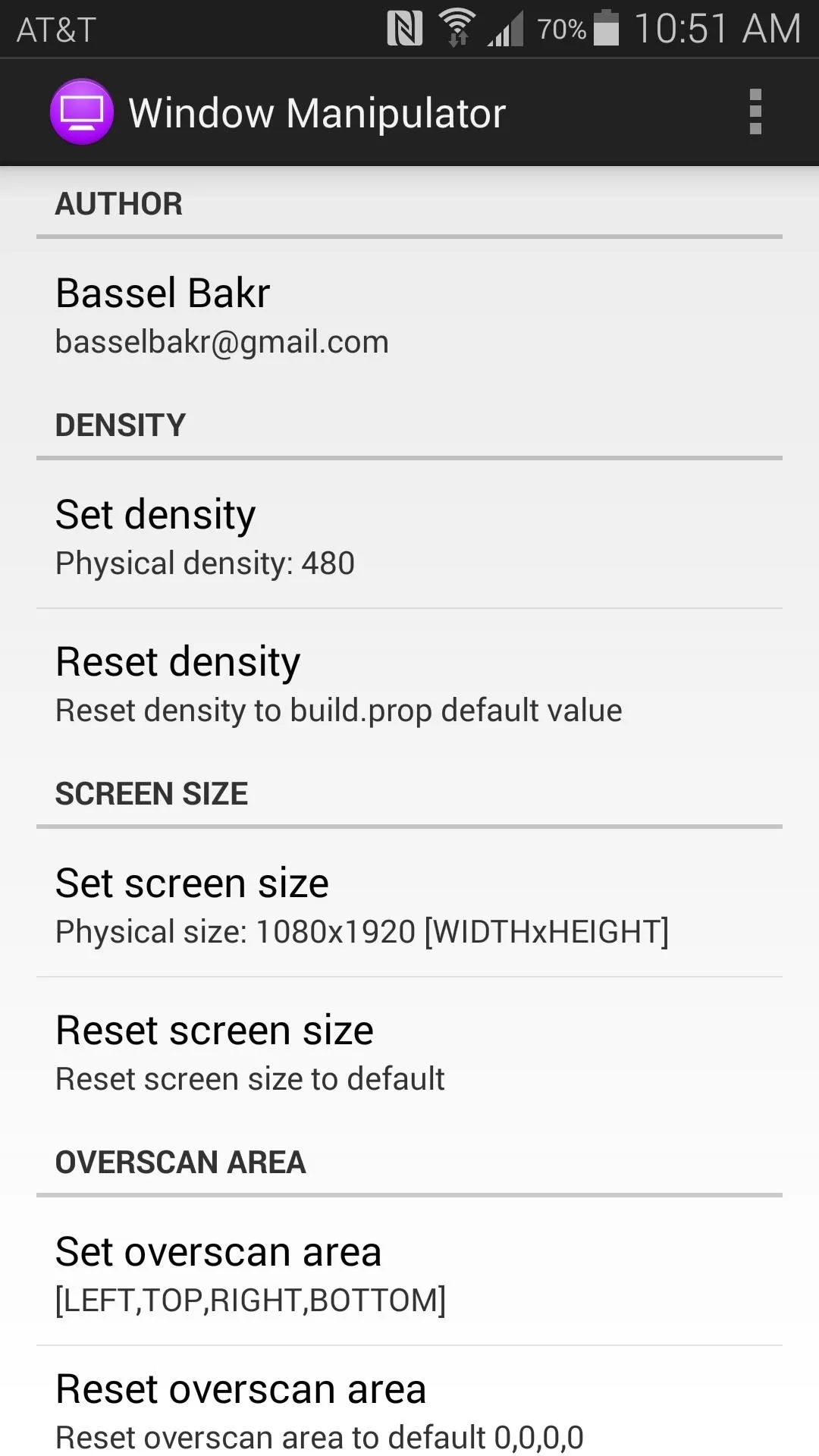Choose Reset screen size

pos(409,1052)
